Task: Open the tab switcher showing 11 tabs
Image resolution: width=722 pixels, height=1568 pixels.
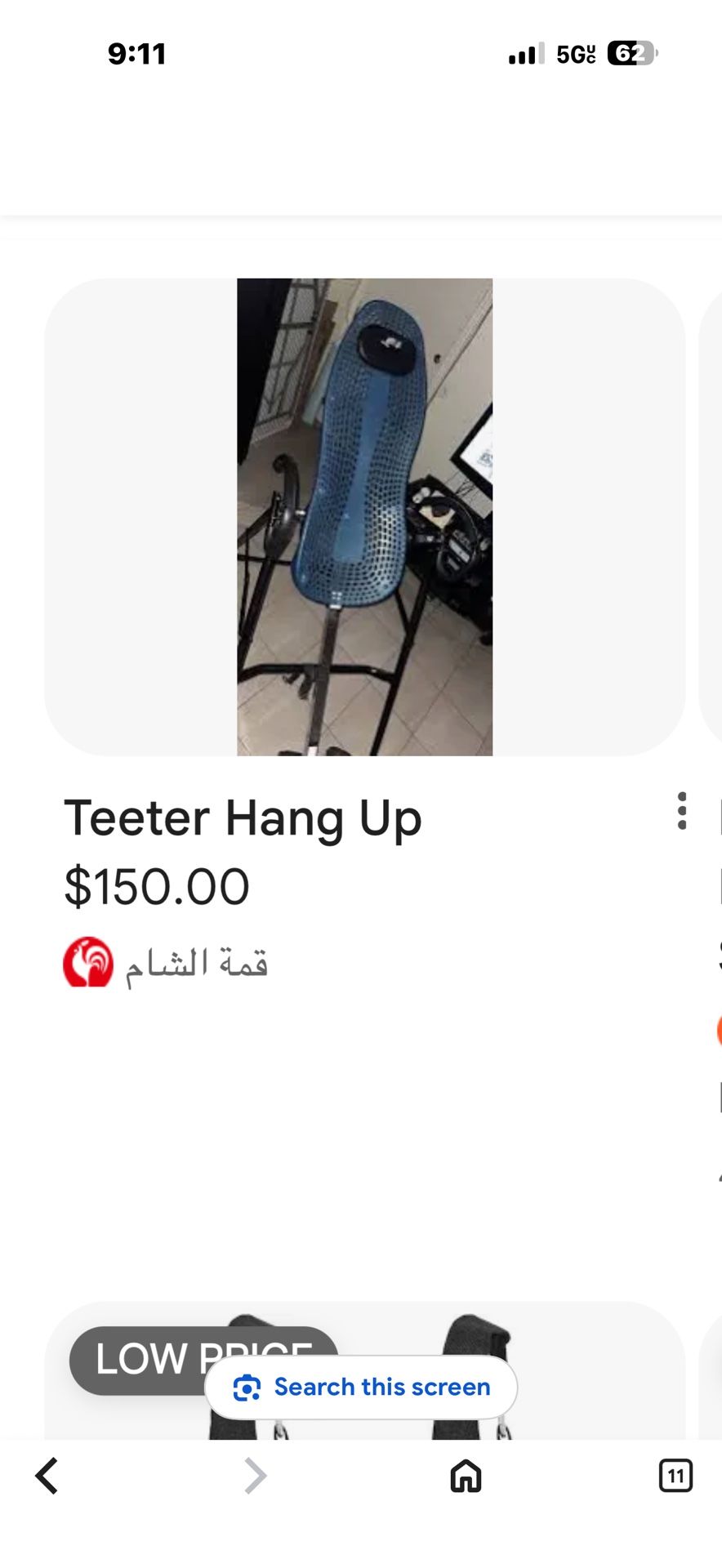Action: (675, 1476)
